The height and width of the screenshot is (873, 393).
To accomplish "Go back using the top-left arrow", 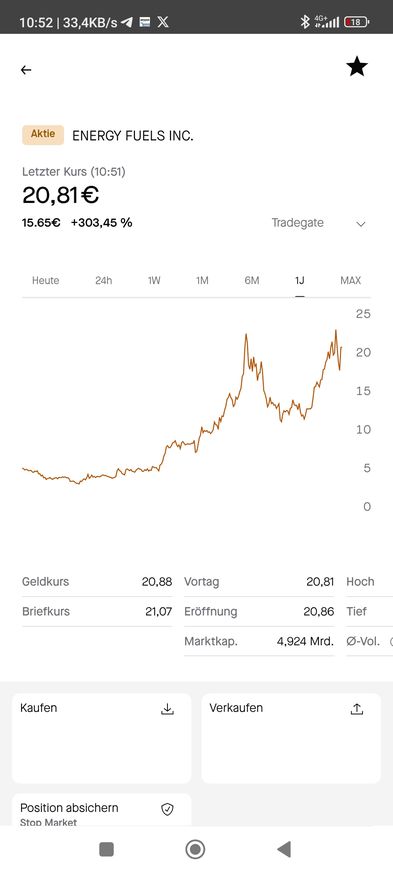I will (26, 70).
